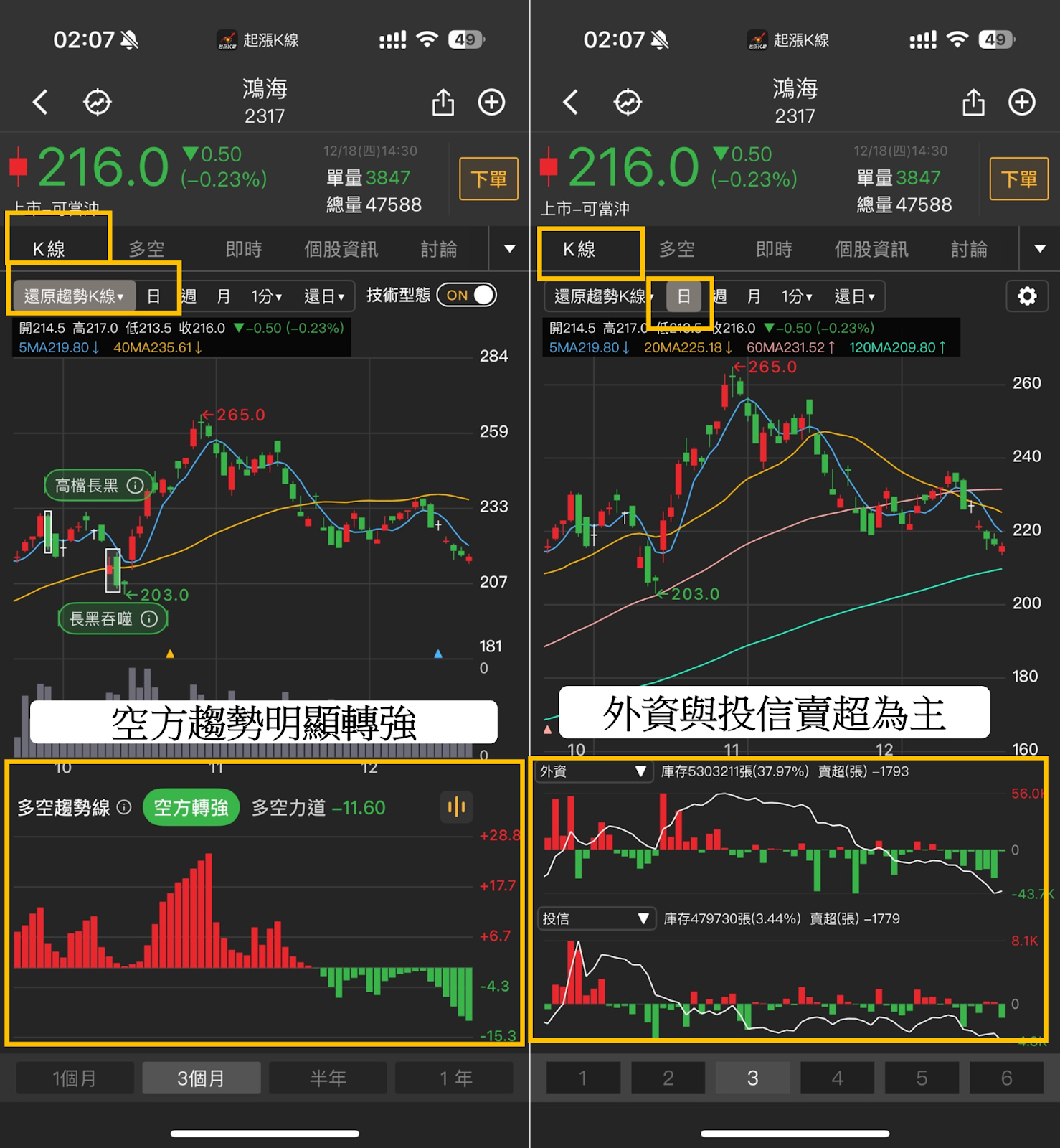Open chart settings via the gear icon
Image resolution: width=1060 pixels, height=1148 pixels.
[1027, 296]
